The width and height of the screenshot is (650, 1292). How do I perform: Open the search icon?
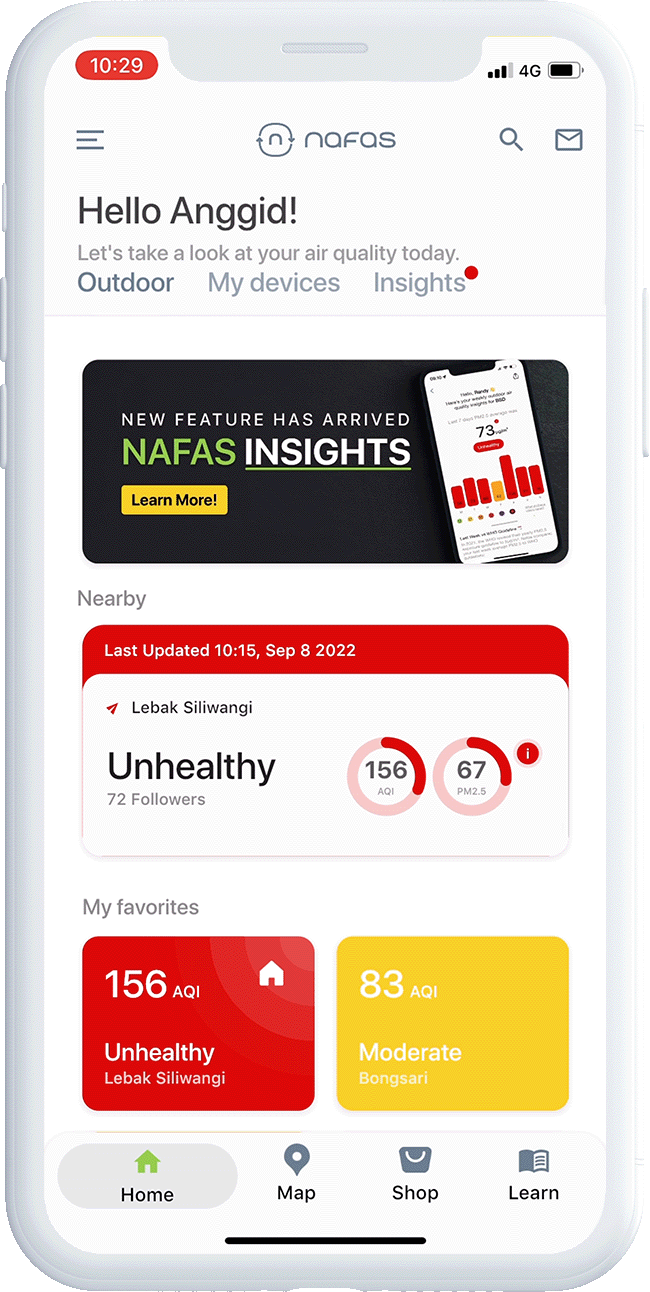[511, 140]
